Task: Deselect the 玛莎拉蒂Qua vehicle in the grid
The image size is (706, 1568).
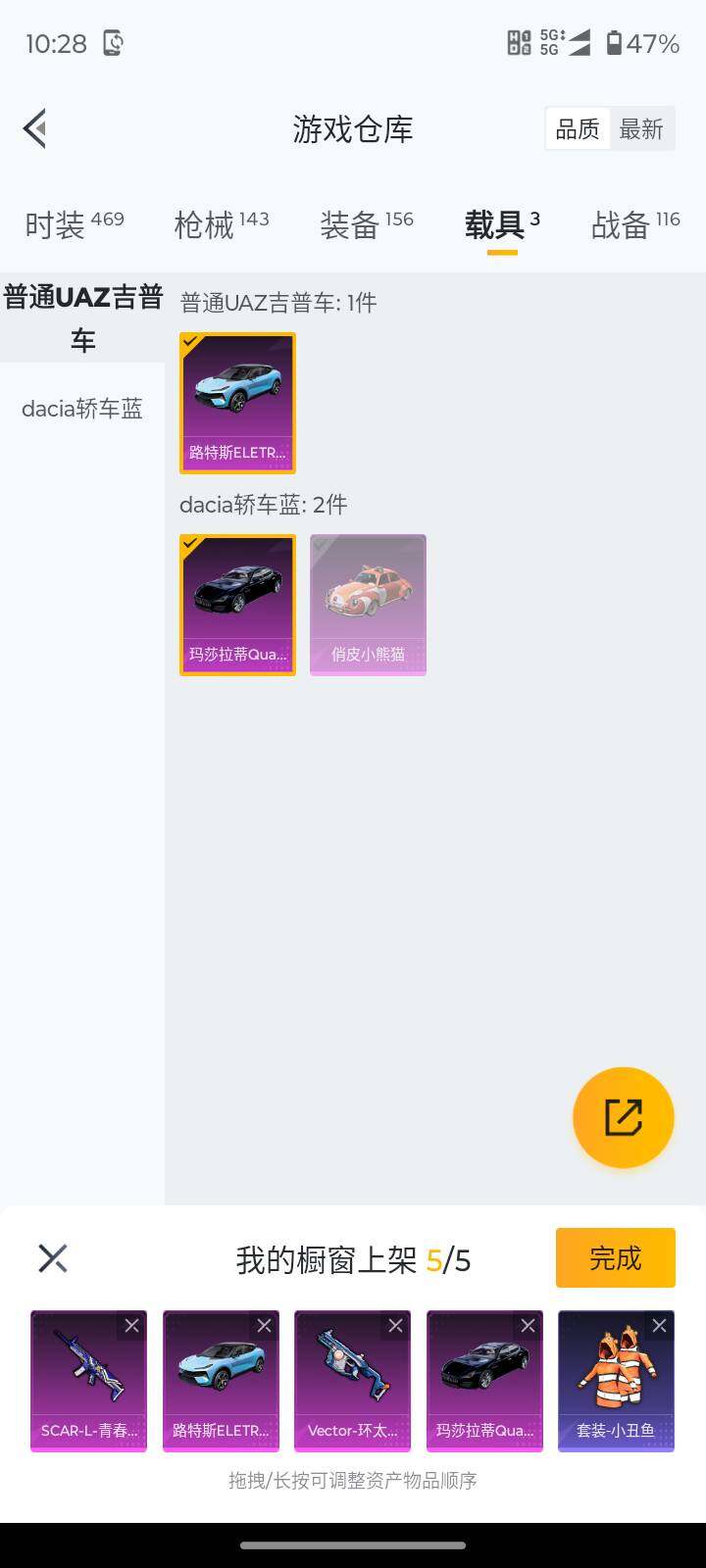Action: coord(237,605)
